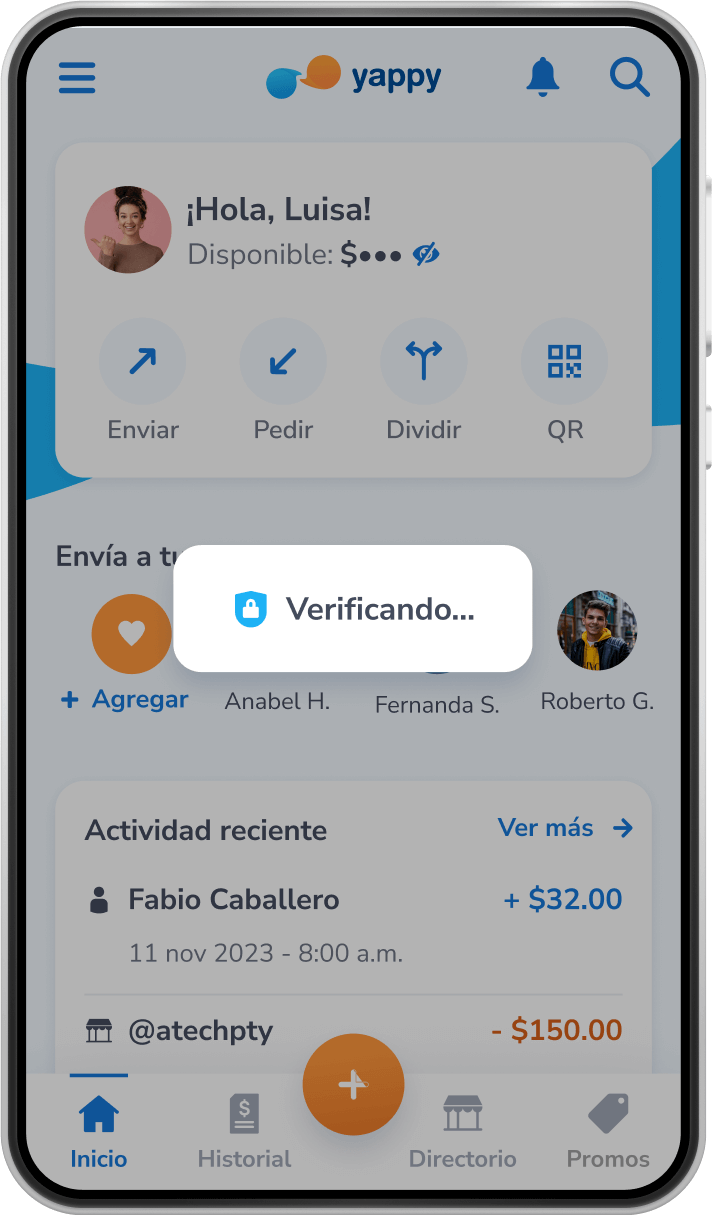The image size is (712, 1215).
Task: Open the notifications bell
Action: 543,76
